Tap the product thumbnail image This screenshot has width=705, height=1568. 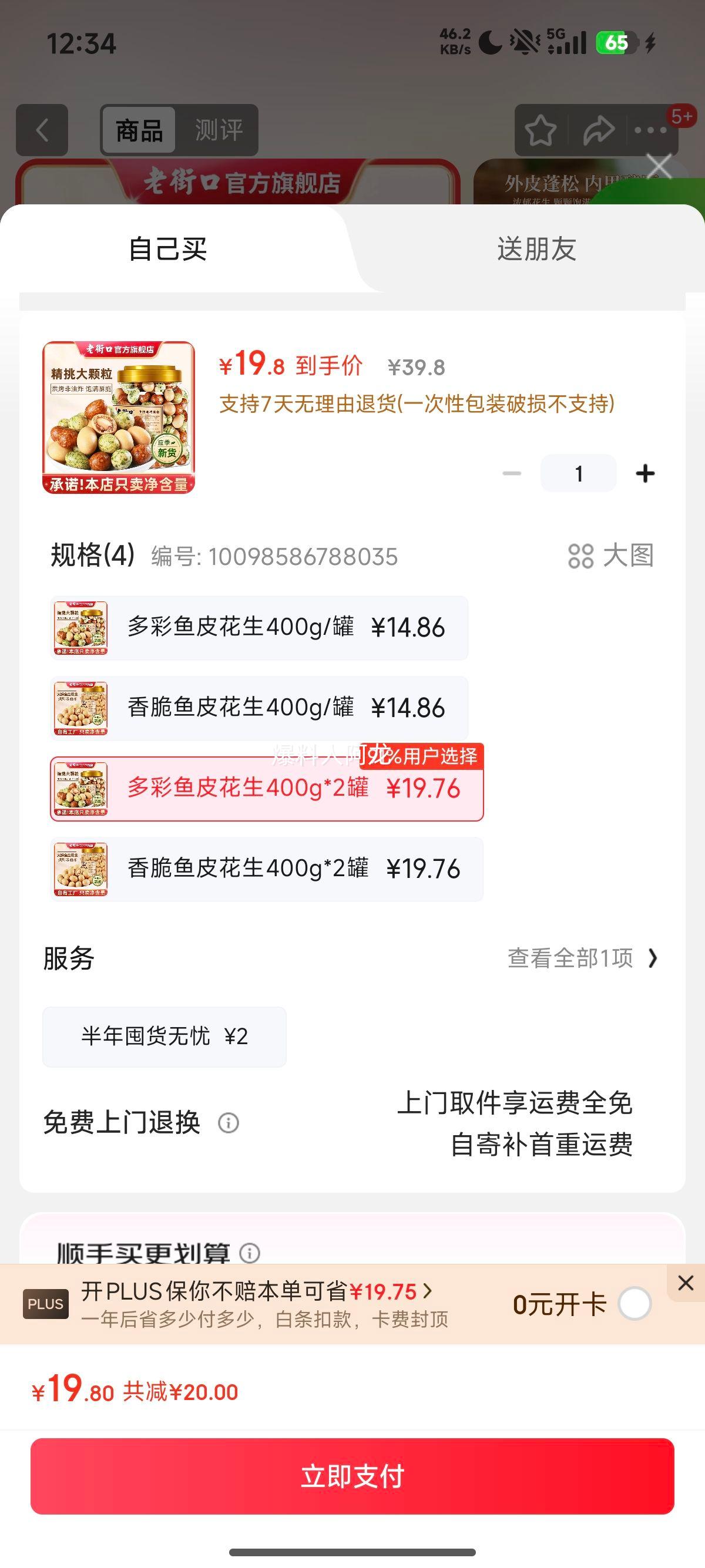119,418
